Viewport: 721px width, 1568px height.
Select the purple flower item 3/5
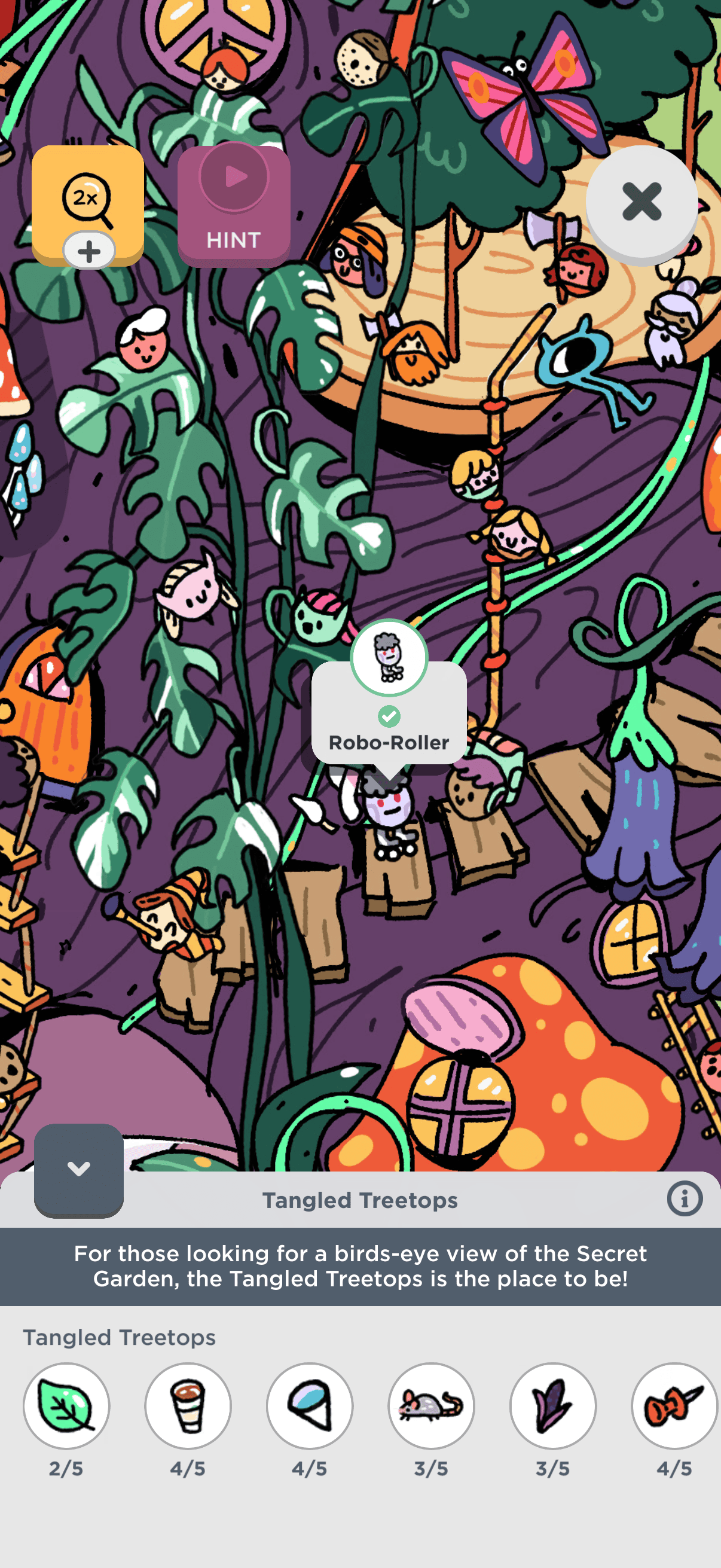click(x=553, y=1406)
